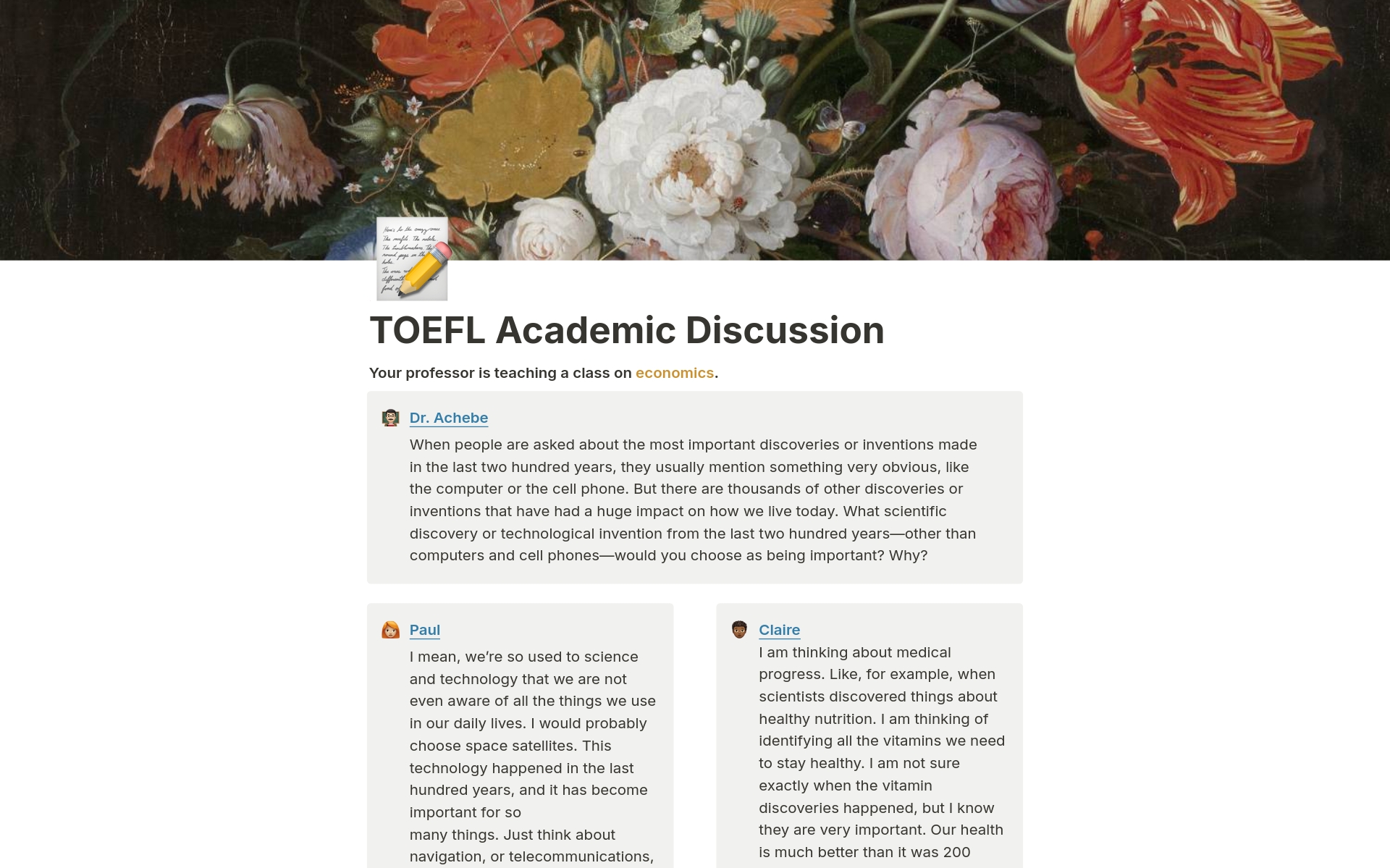Open the Dr. Achebe link
Image resolution: width=1390 pixels, height=868 pixels.
[x=448, y=418]
